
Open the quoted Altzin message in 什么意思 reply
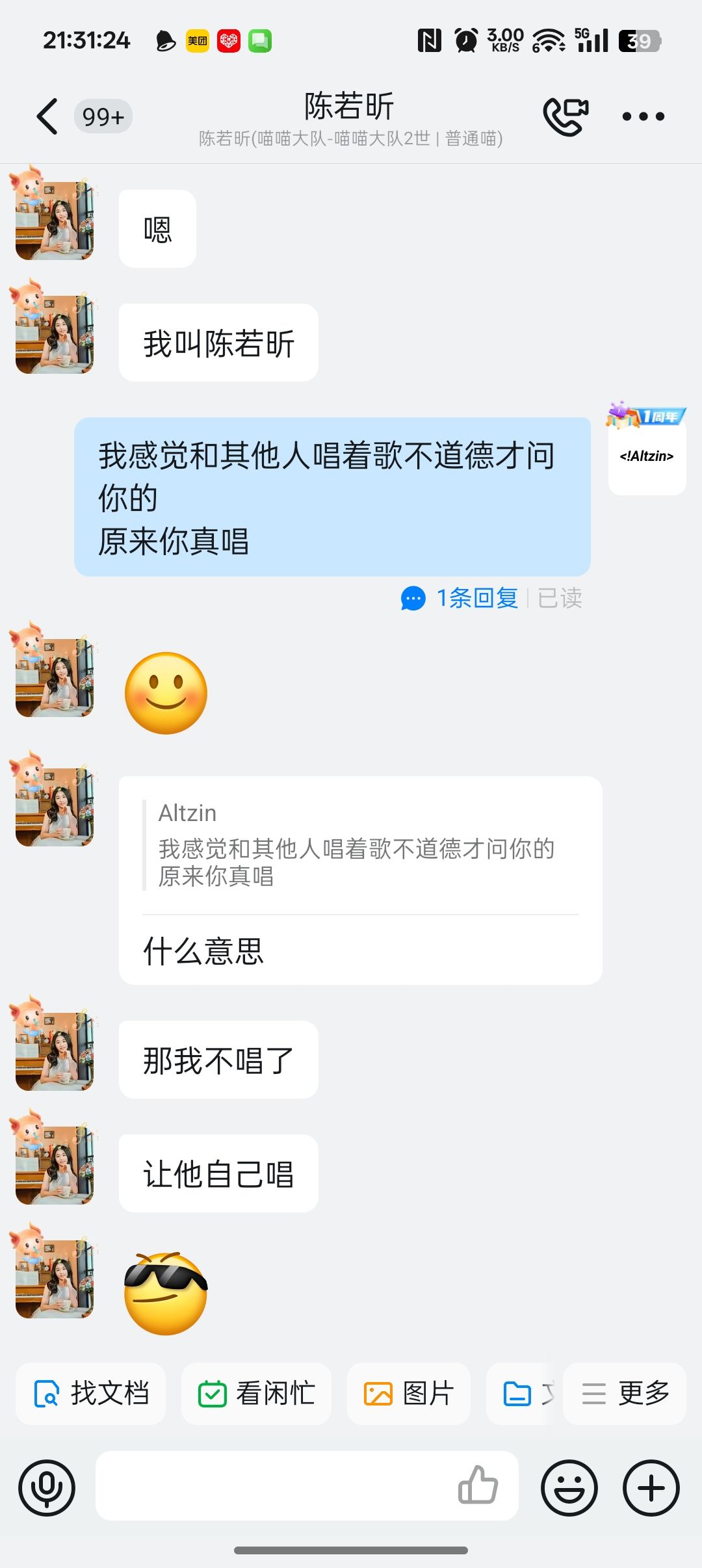coord(356,845)
